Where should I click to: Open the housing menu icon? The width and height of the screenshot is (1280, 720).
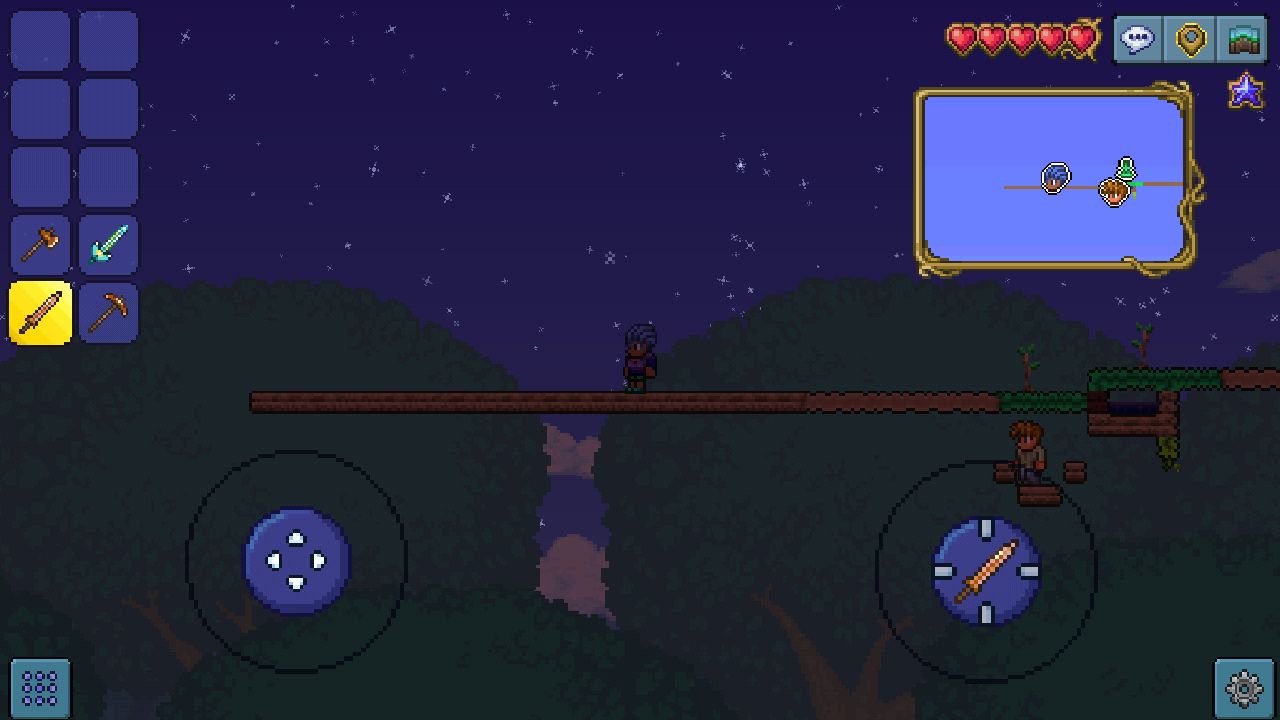pos(1240,40)
